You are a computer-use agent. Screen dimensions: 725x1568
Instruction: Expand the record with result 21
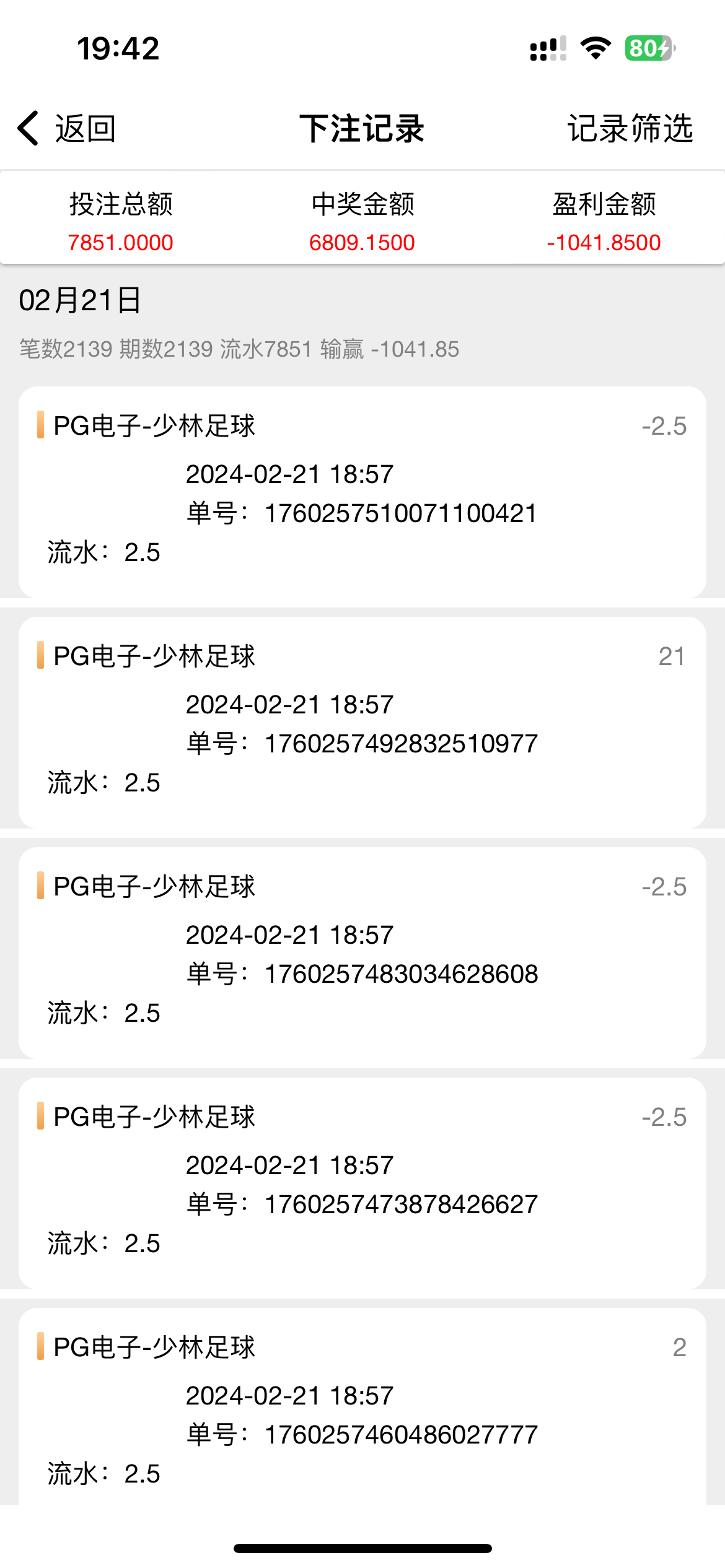coord(362,718)
